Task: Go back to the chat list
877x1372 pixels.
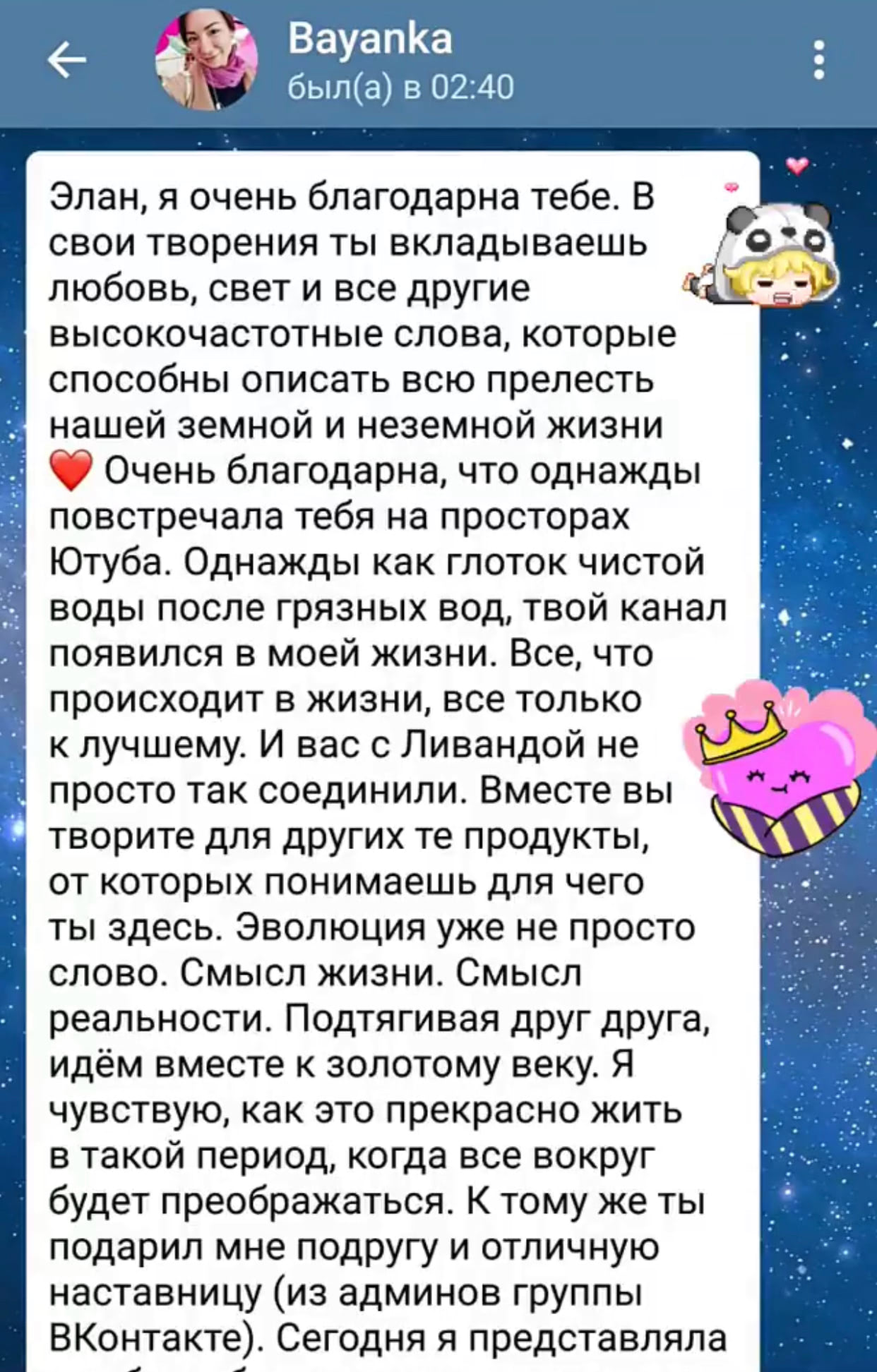Action: point(66,61)
